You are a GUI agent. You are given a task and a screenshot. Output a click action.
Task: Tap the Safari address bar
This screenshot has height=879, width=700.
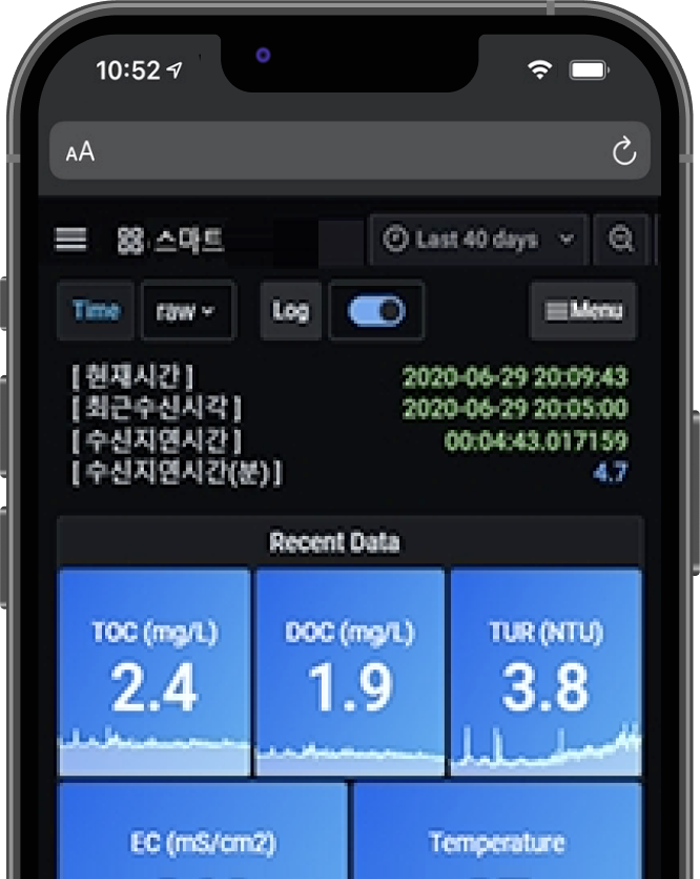point(350,152)
